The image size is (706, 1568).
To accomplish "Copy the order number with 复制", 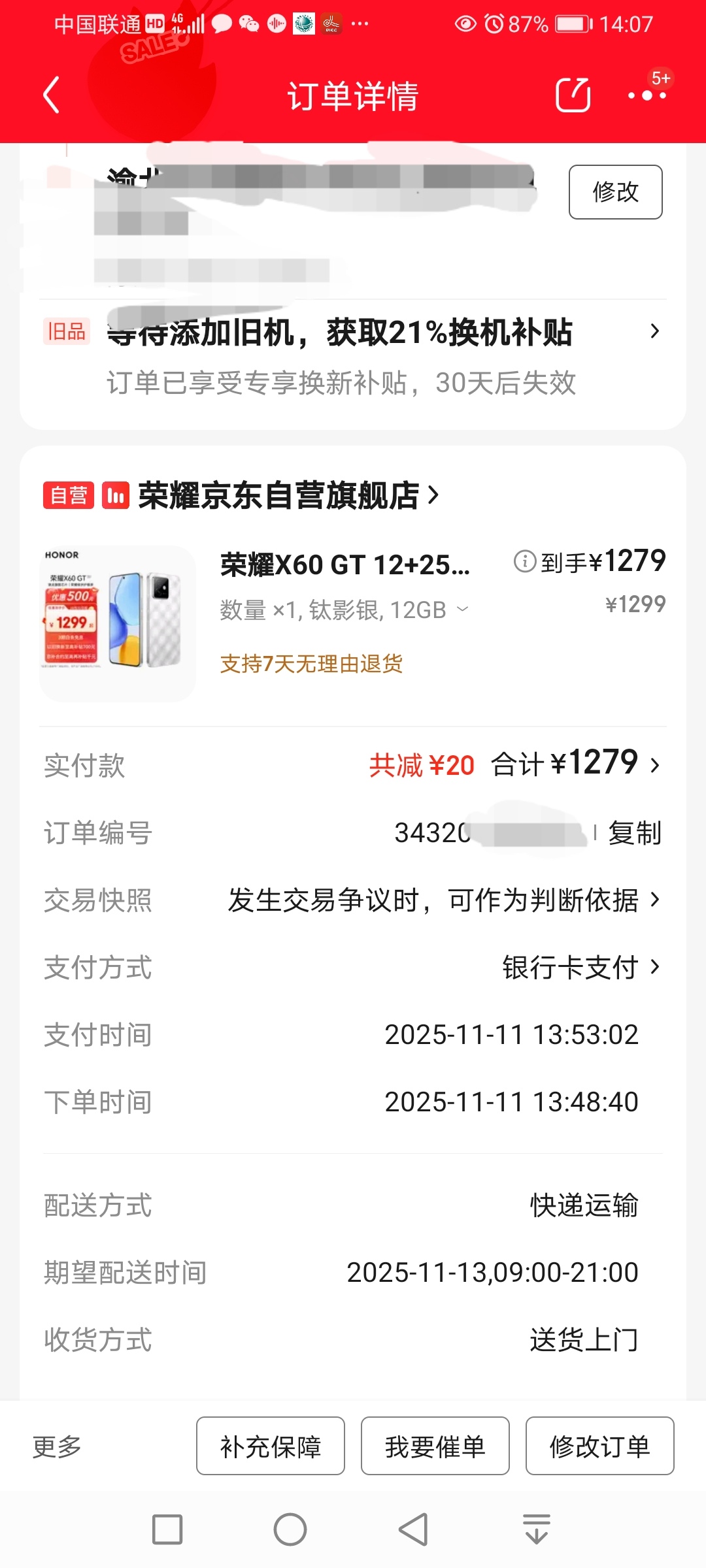I will tap(634, 833).
